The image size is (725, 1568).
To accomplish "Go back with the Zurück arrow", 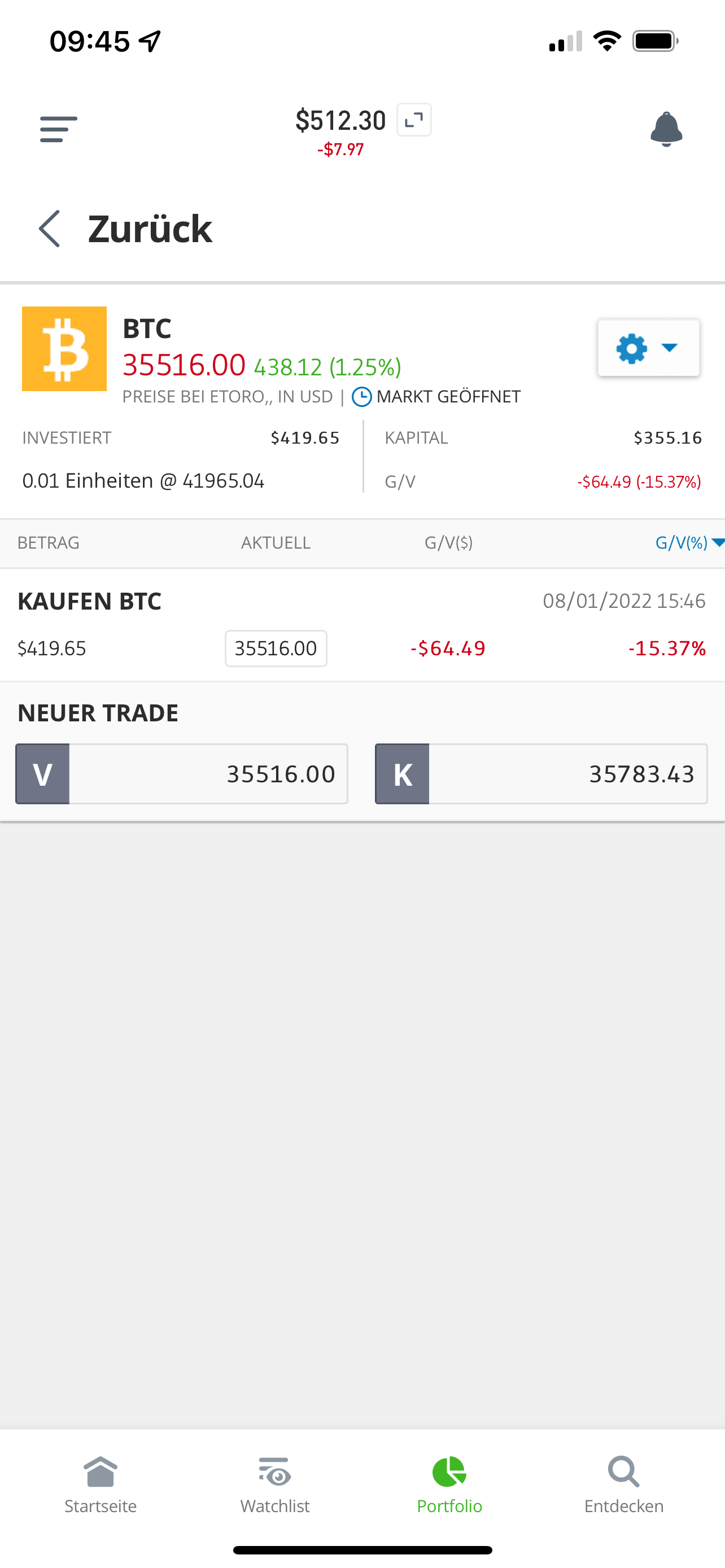I will 50,229.
